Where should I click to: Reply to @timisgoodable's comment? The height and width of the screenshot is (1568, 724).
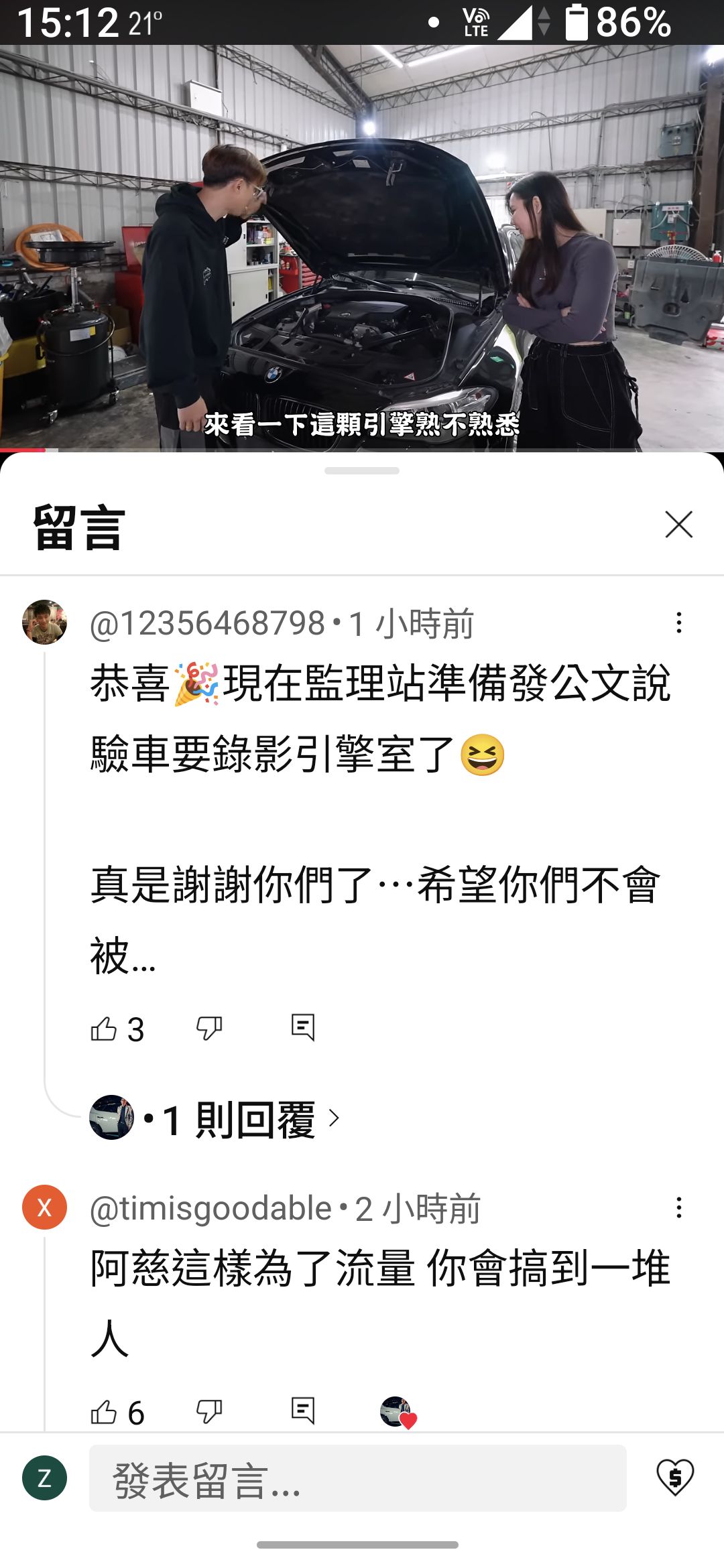pos(303,1411)
